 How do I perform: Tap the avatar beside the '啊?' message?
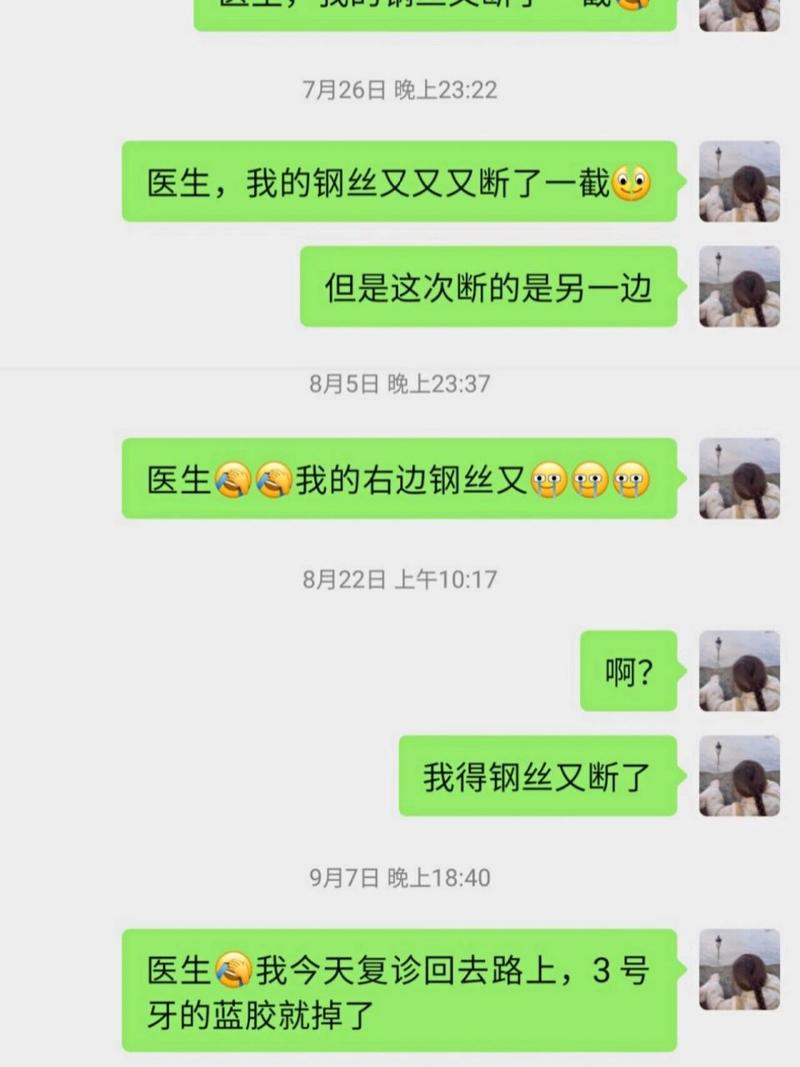click(737, 673)
